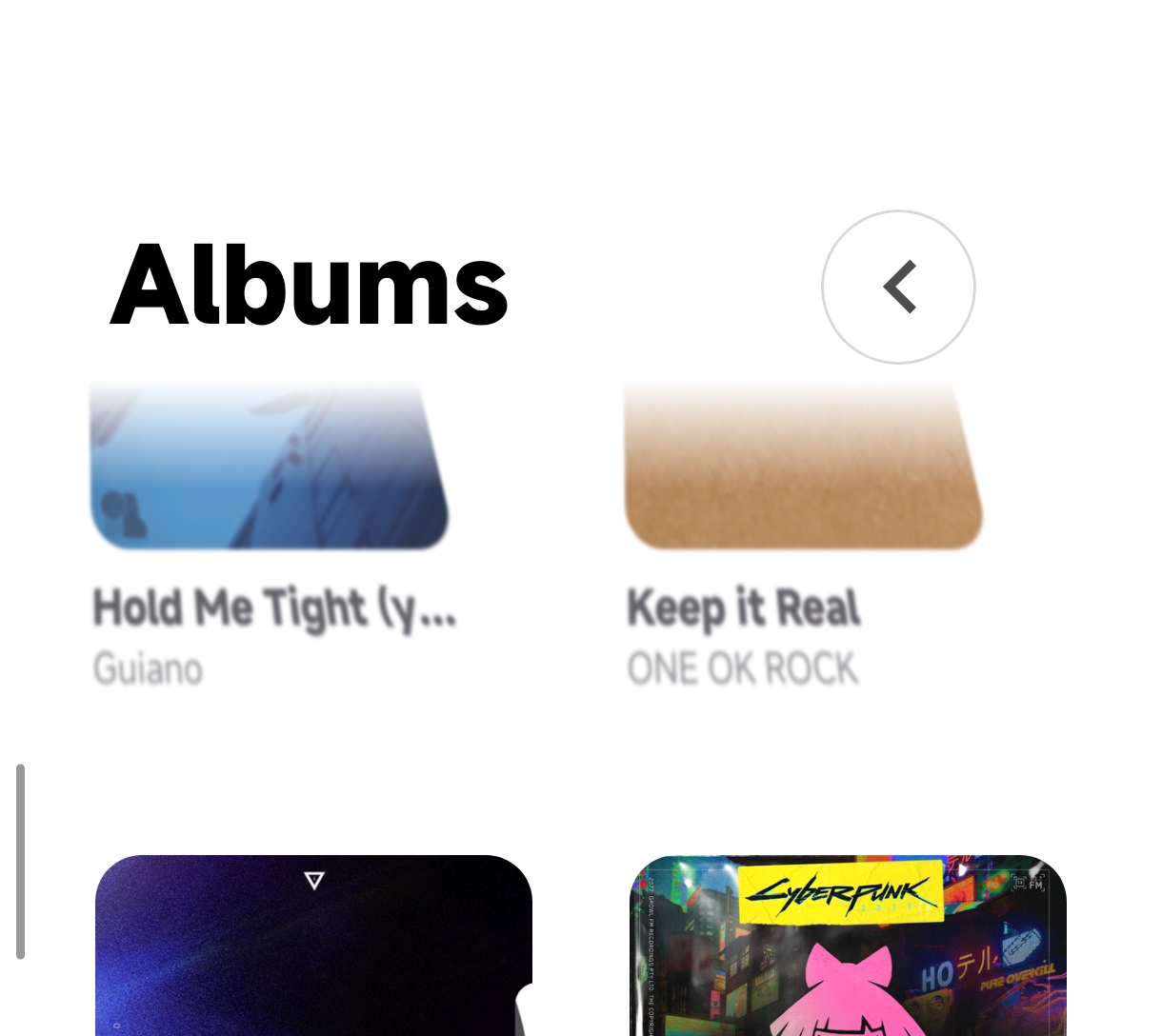Open the Hold Me Tight album by Guiano

point(270,476)
